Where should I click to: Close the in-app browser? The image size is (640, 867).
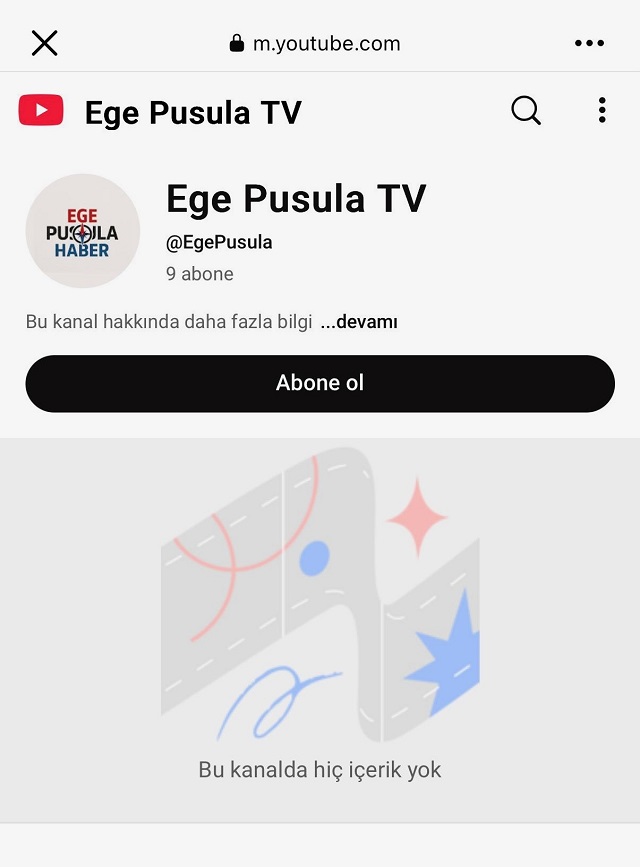[45, 43]
